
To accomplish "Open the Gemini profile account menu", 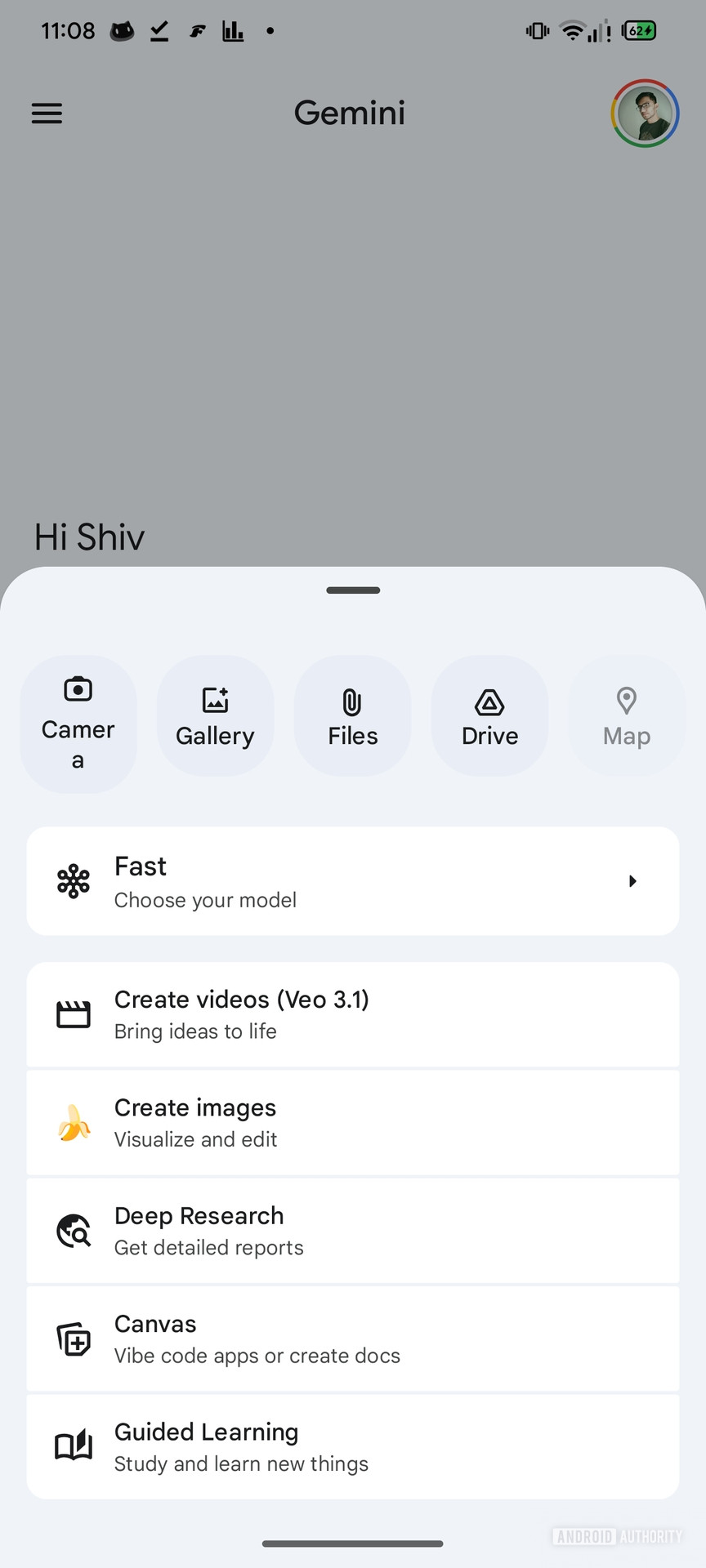I will click(645, 114).
